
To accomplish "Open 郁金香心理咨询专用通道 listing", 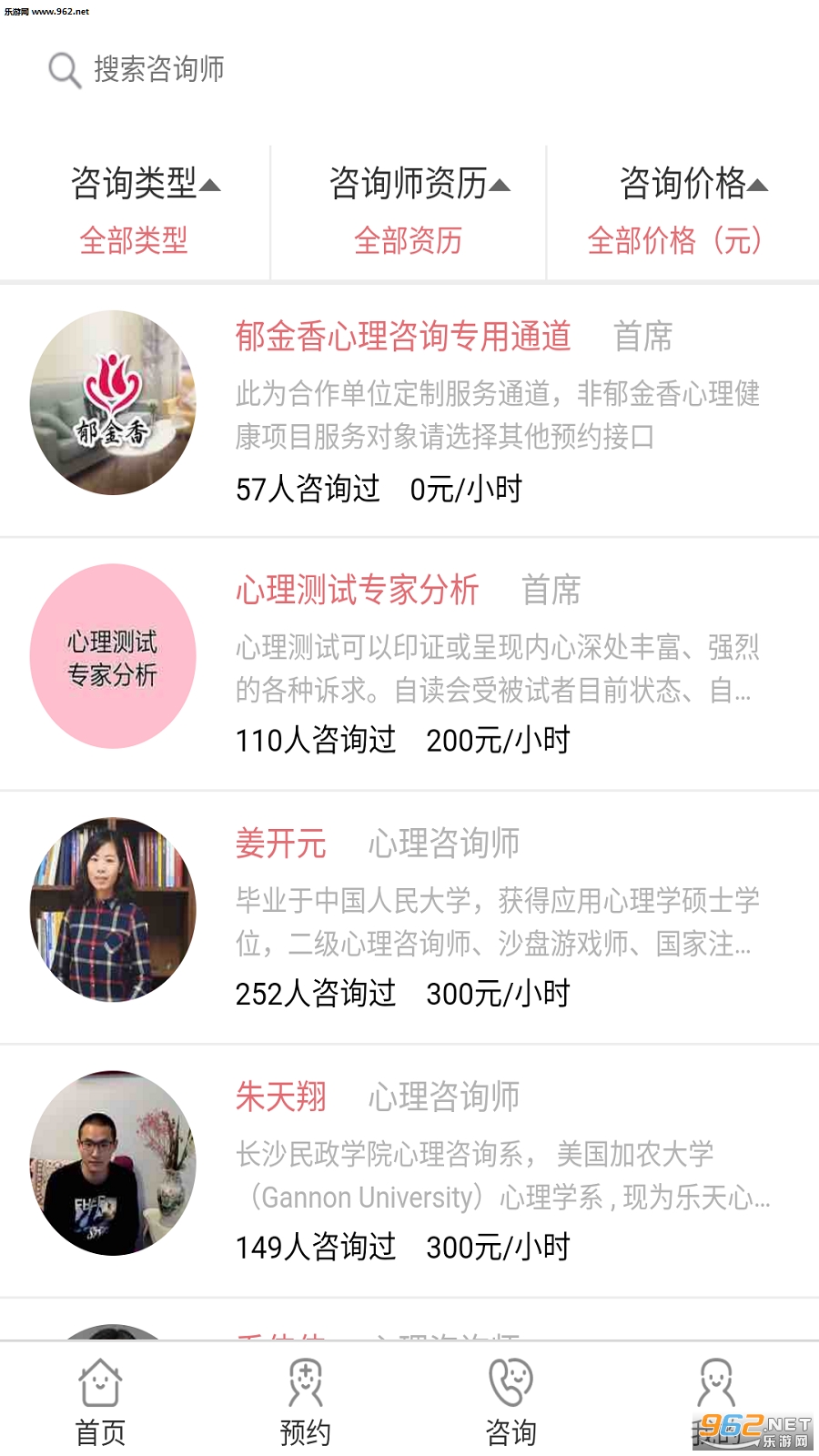I will point(403,337).
